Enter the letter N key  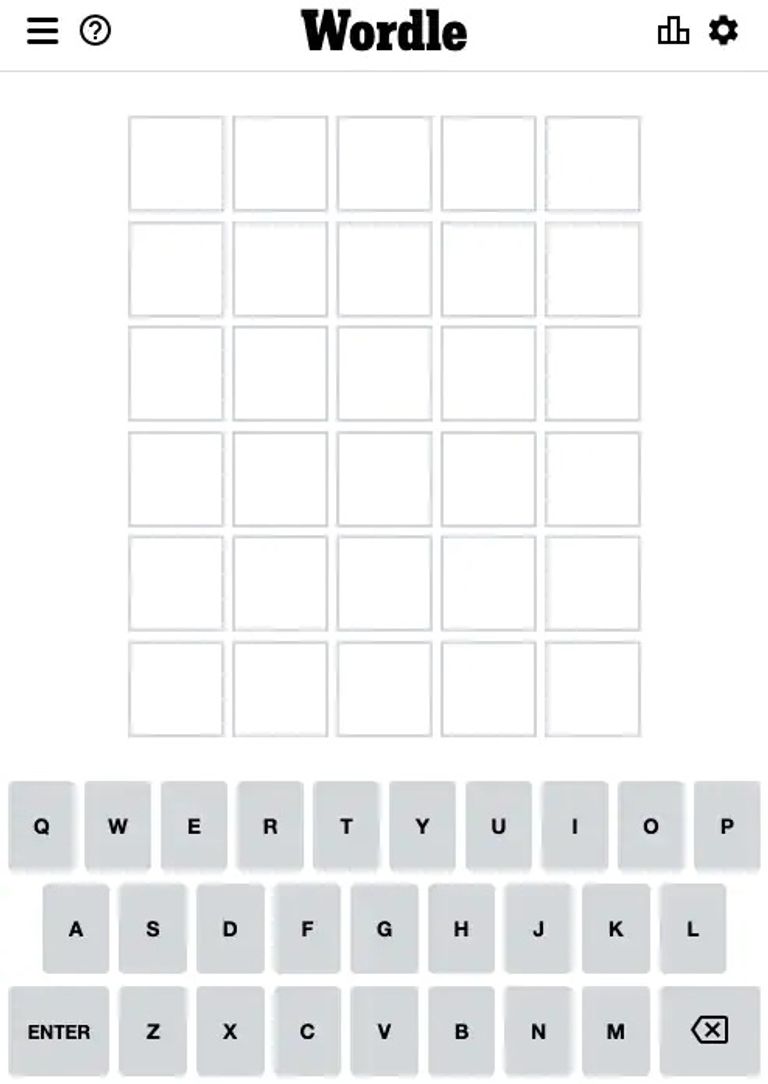(x=538, y=1031)
